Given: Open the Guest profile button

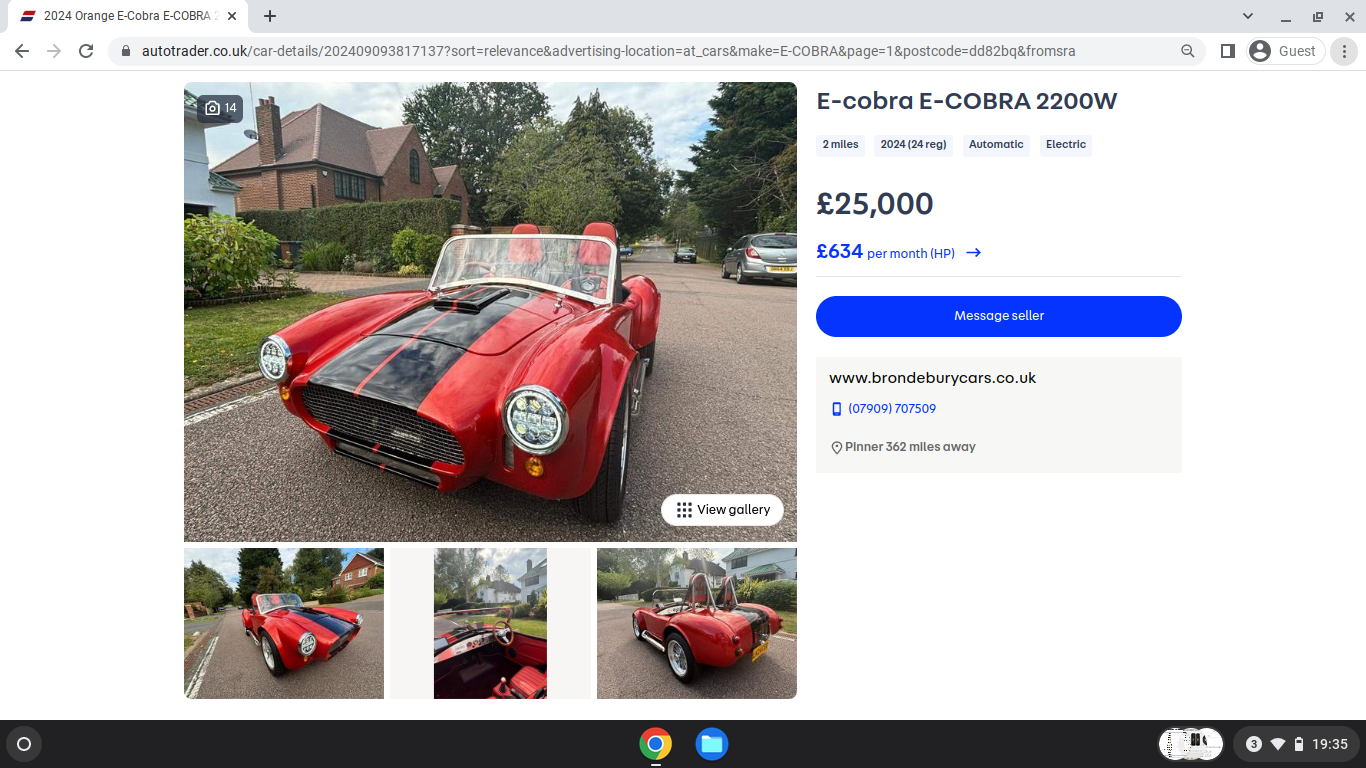Looking at the screenshot, I should (x=1286, y=51).
